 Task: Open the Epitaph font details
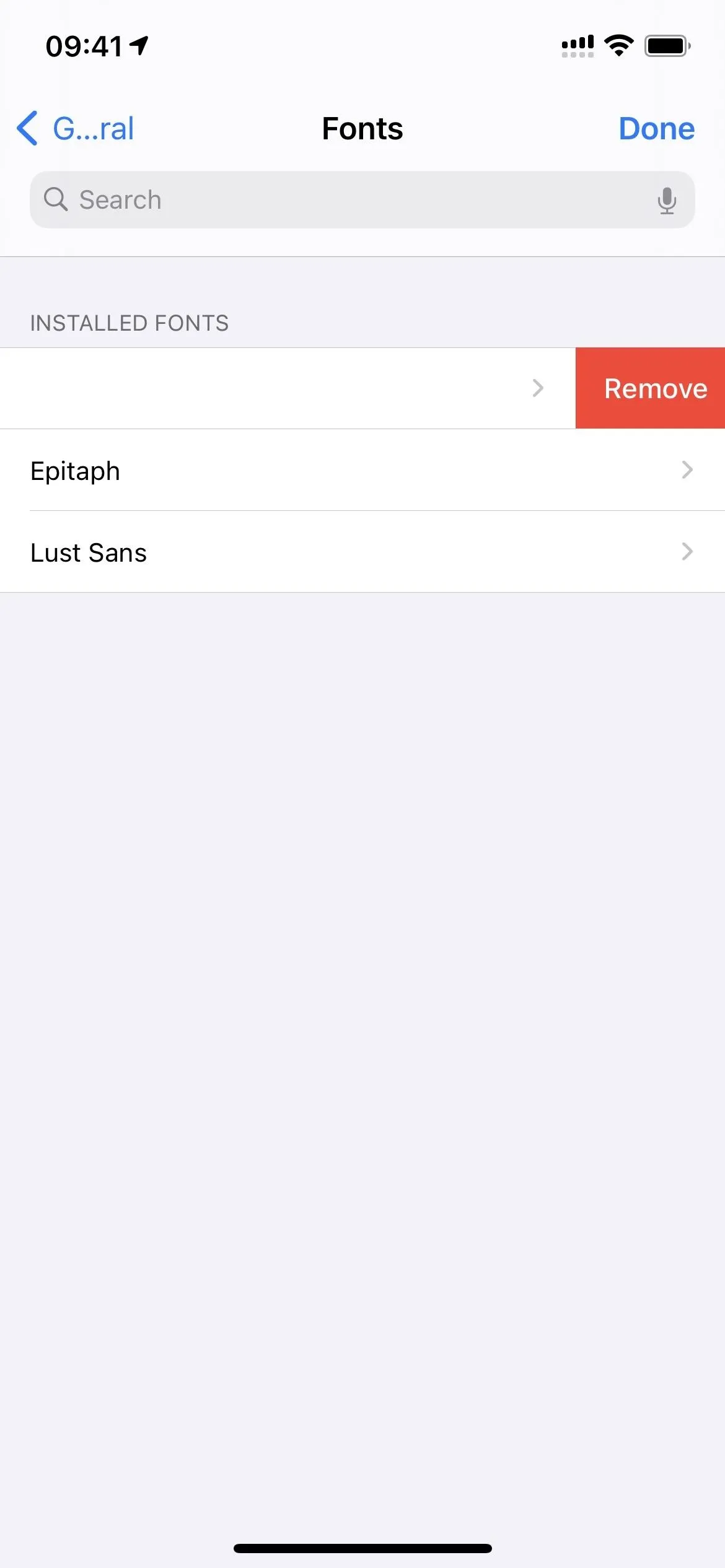point(362,470)
